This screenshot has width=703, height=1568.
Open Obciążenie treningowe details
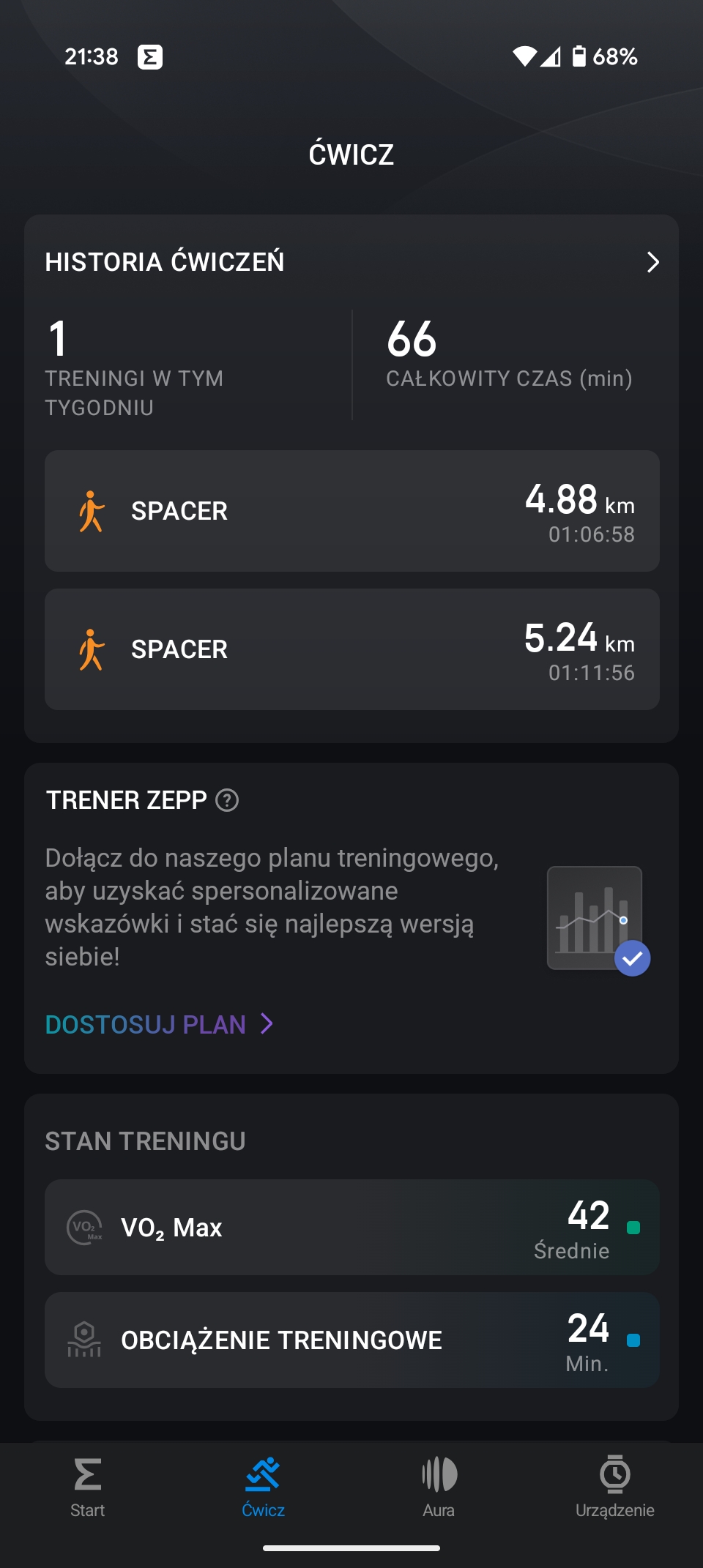(x=352, y=1340)
